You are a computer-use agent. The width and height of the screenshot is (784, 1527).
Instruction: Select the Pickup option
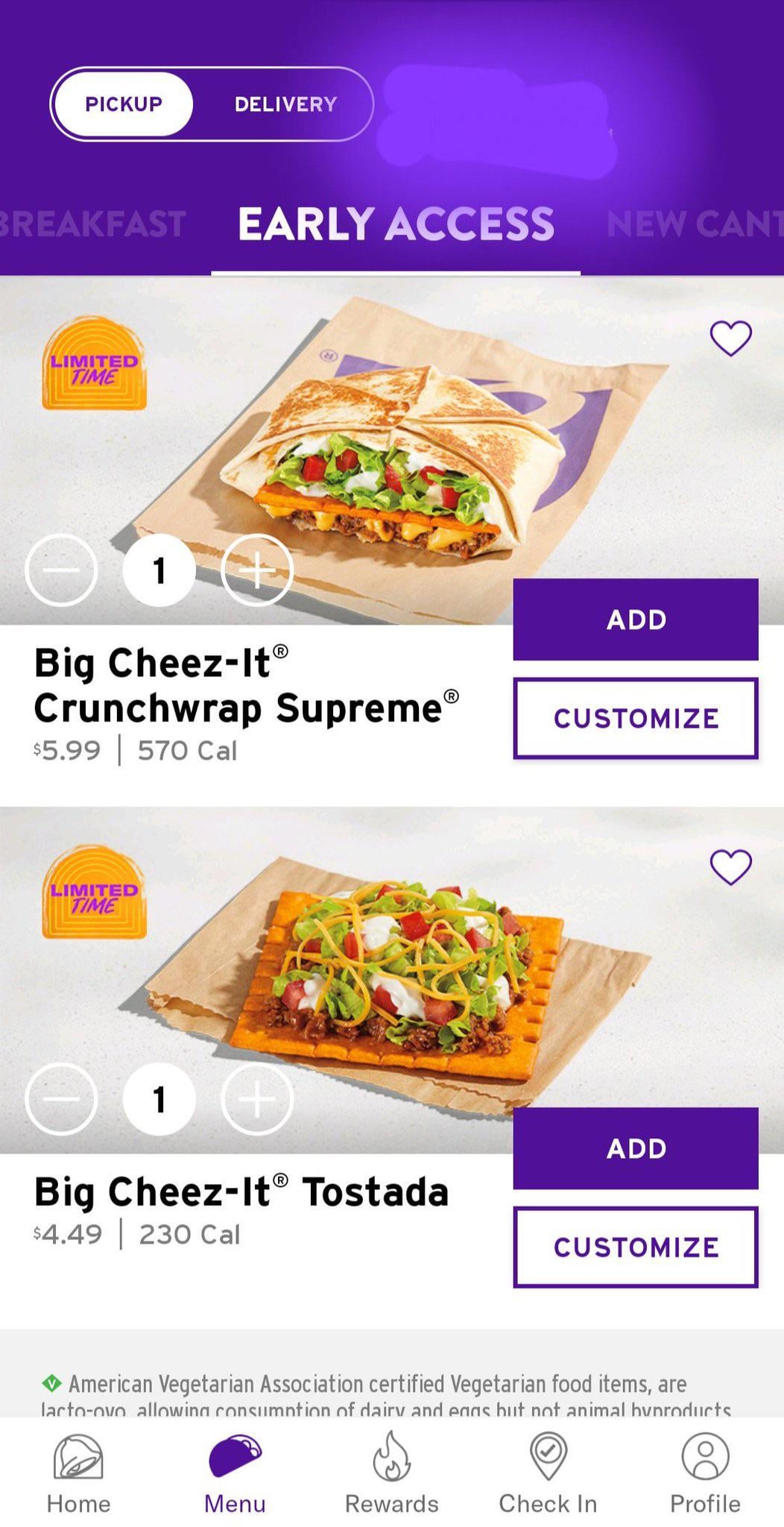point(124,104)
